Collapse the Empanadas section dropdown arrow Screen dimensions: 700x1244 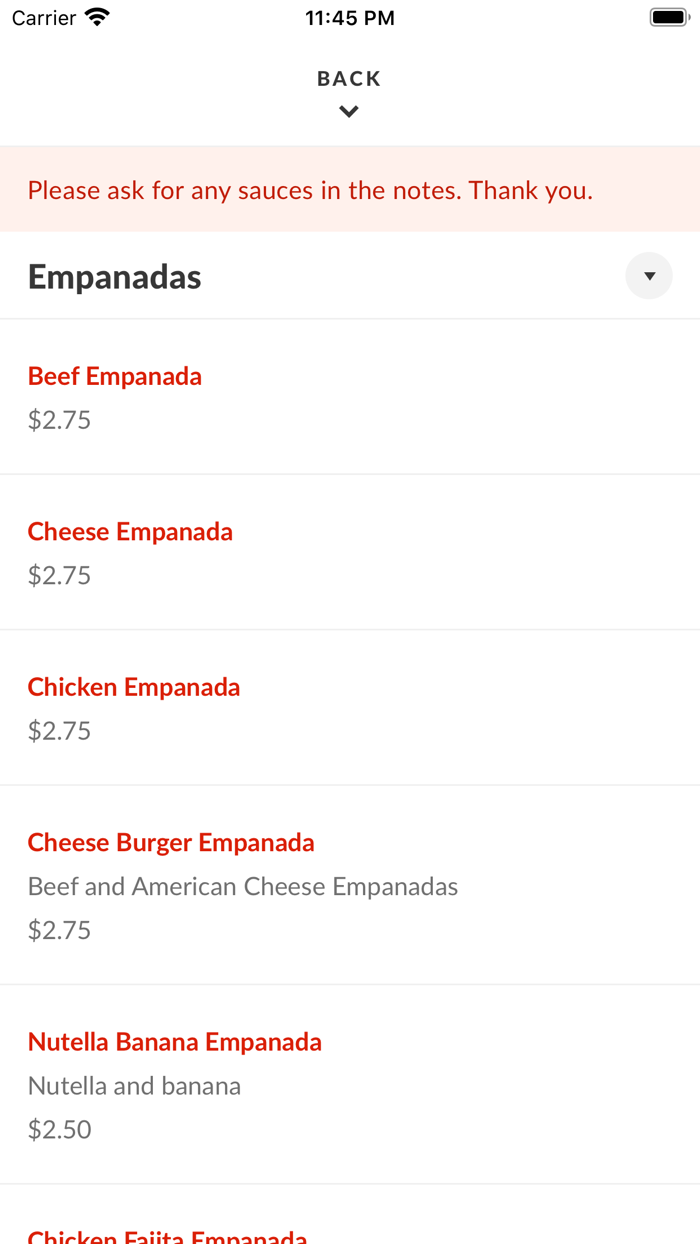click(x=649, y=276)
